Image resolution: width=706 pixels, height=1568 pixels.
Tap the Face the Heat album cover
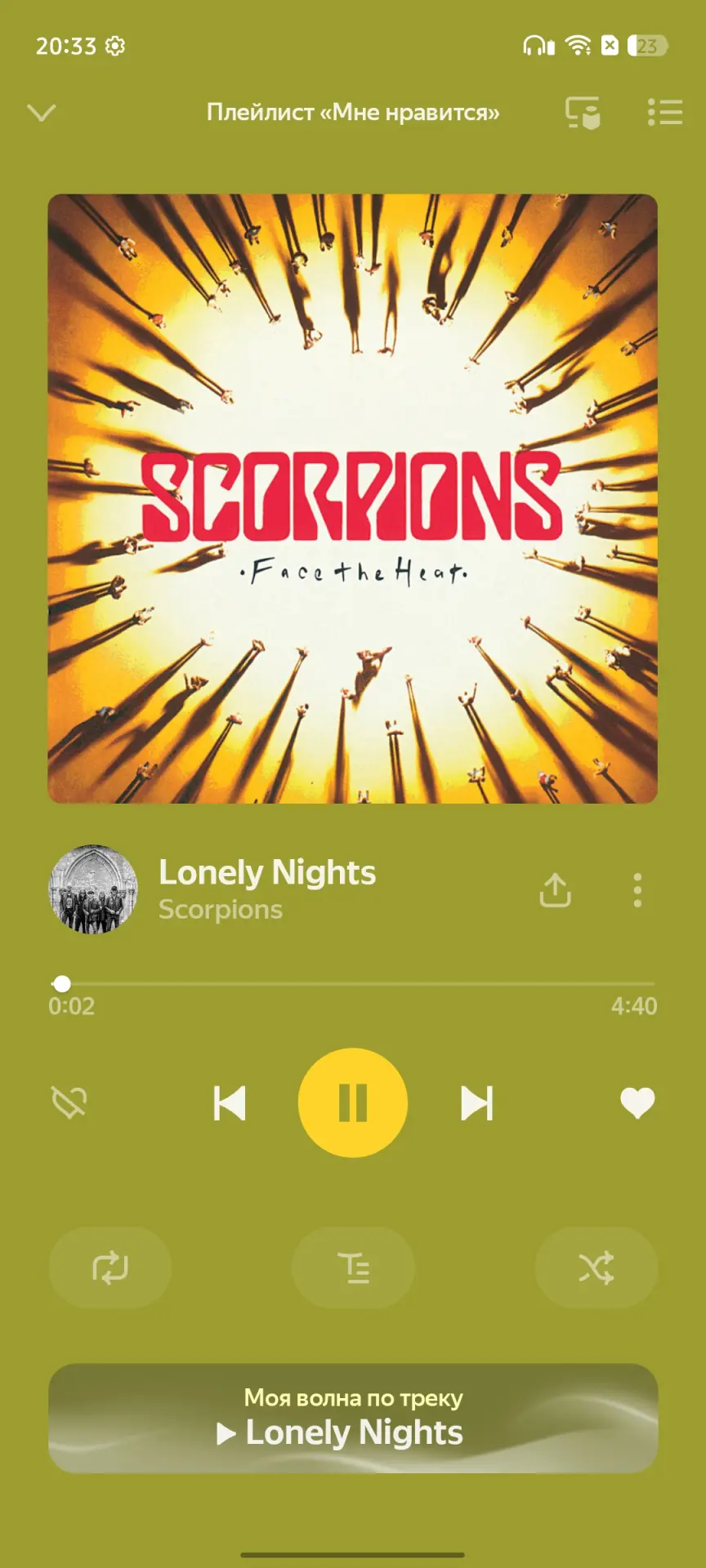[353, 498]
